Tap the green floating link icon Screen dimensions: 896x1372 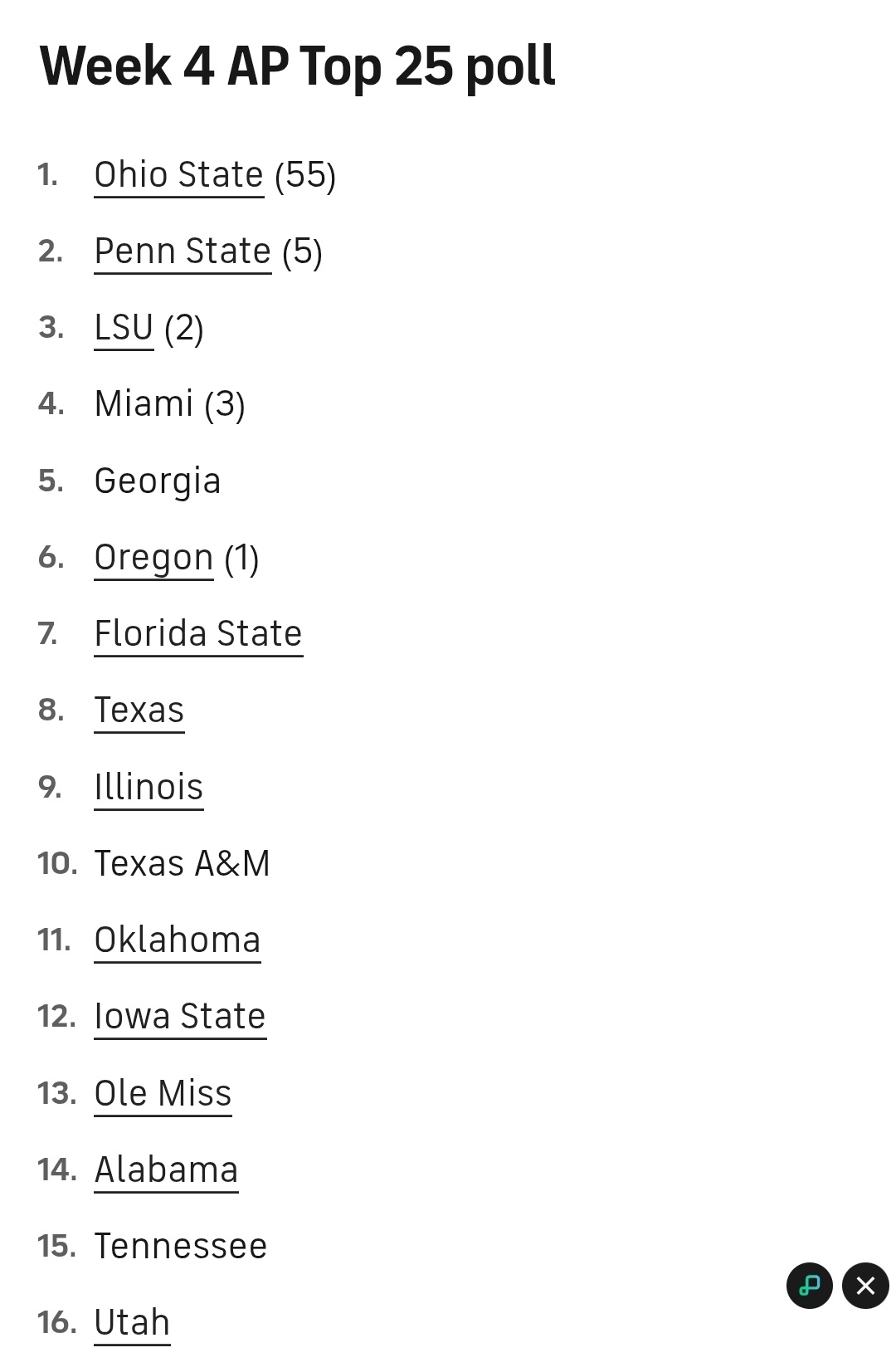click(809, 1286)
